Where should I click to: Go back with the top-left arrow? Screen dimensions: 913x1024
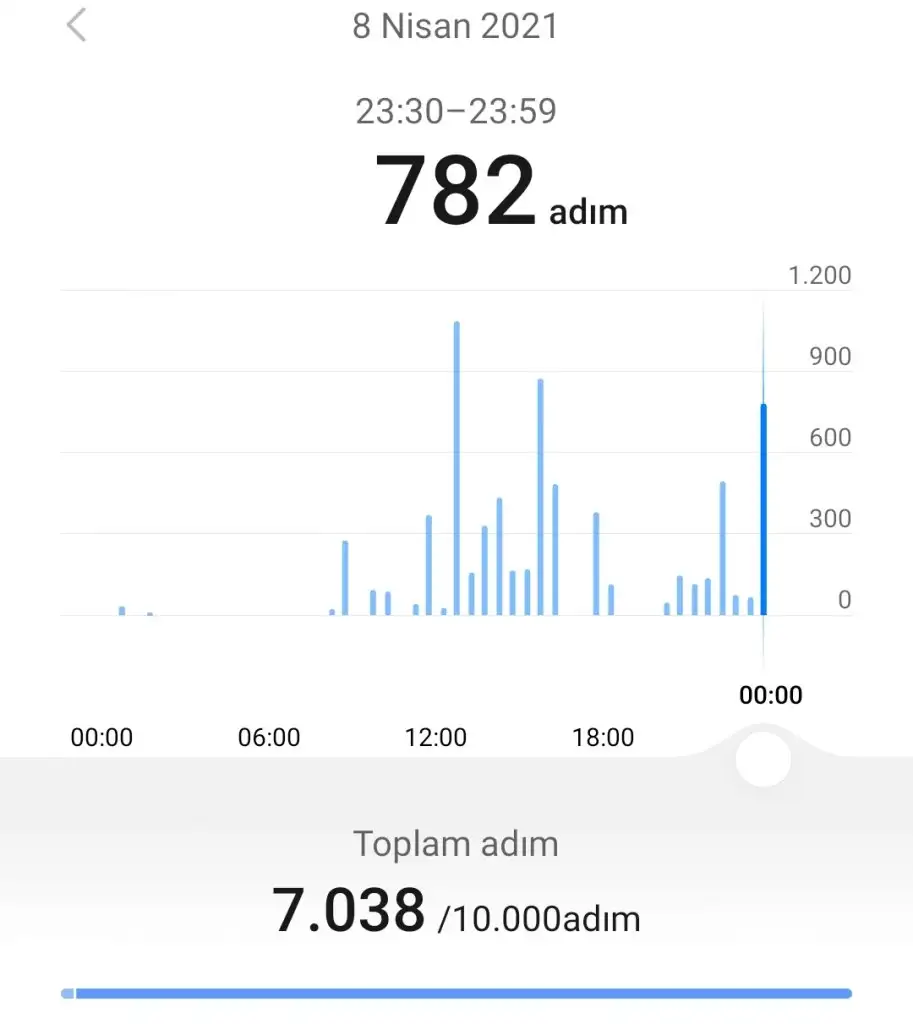click(76, 26)
